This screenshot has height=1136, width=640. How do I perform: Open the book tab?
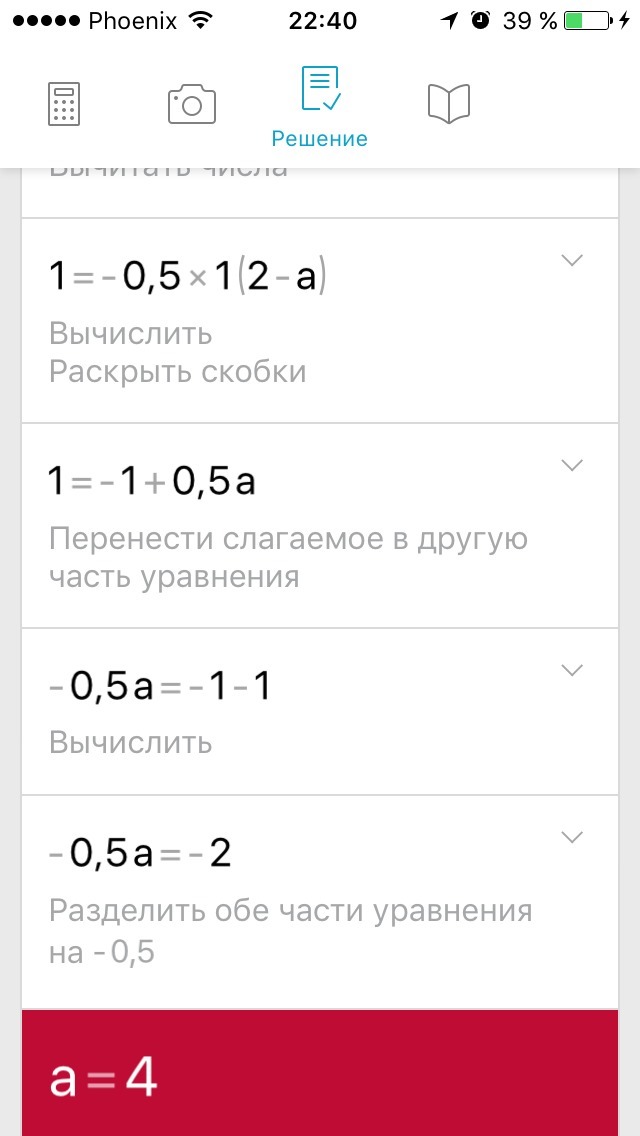tap(449, 104)
